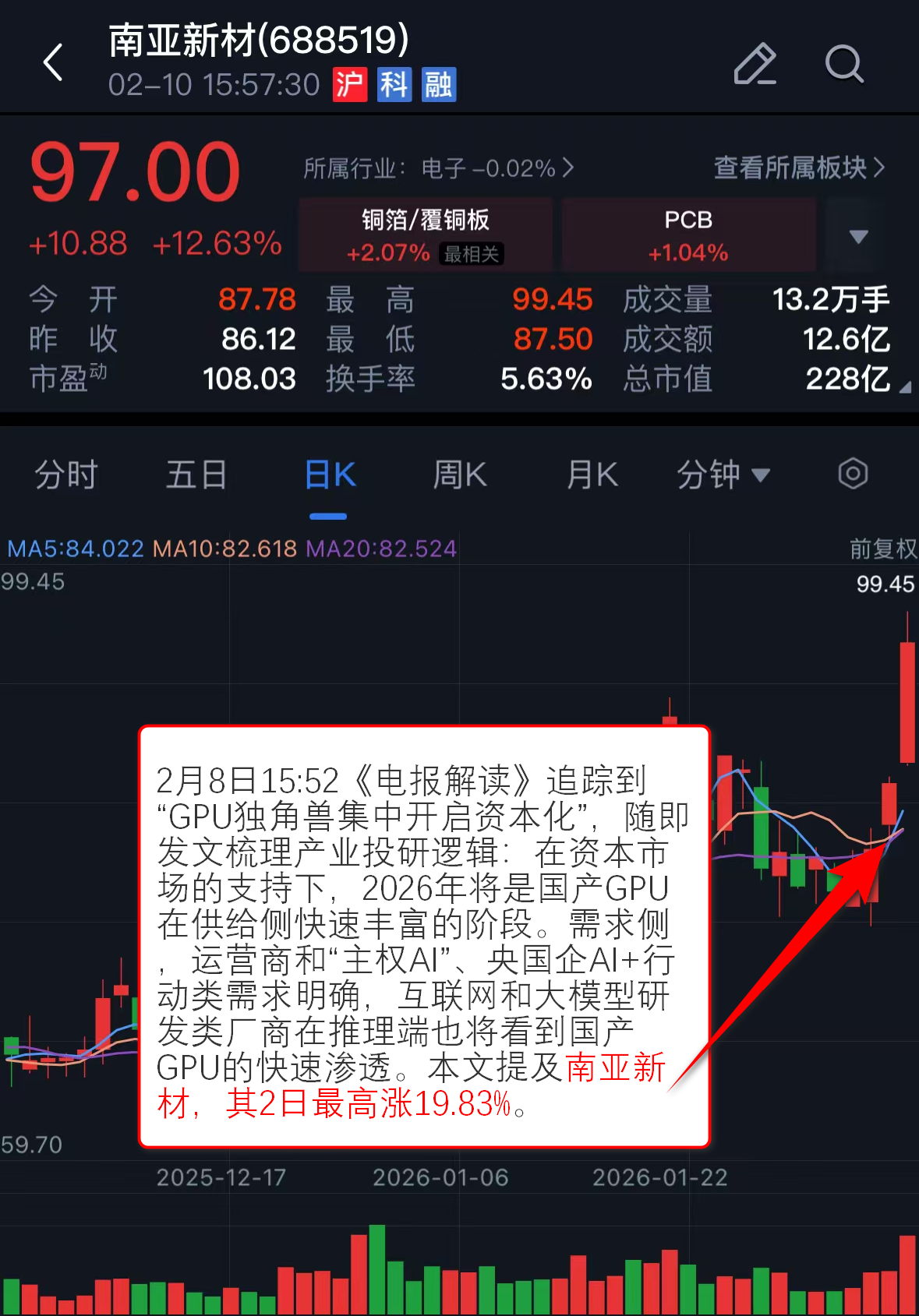The height and width of the screenshot is (1316, 919).
Task: Go back to the previous page
Action: (53, 63)
